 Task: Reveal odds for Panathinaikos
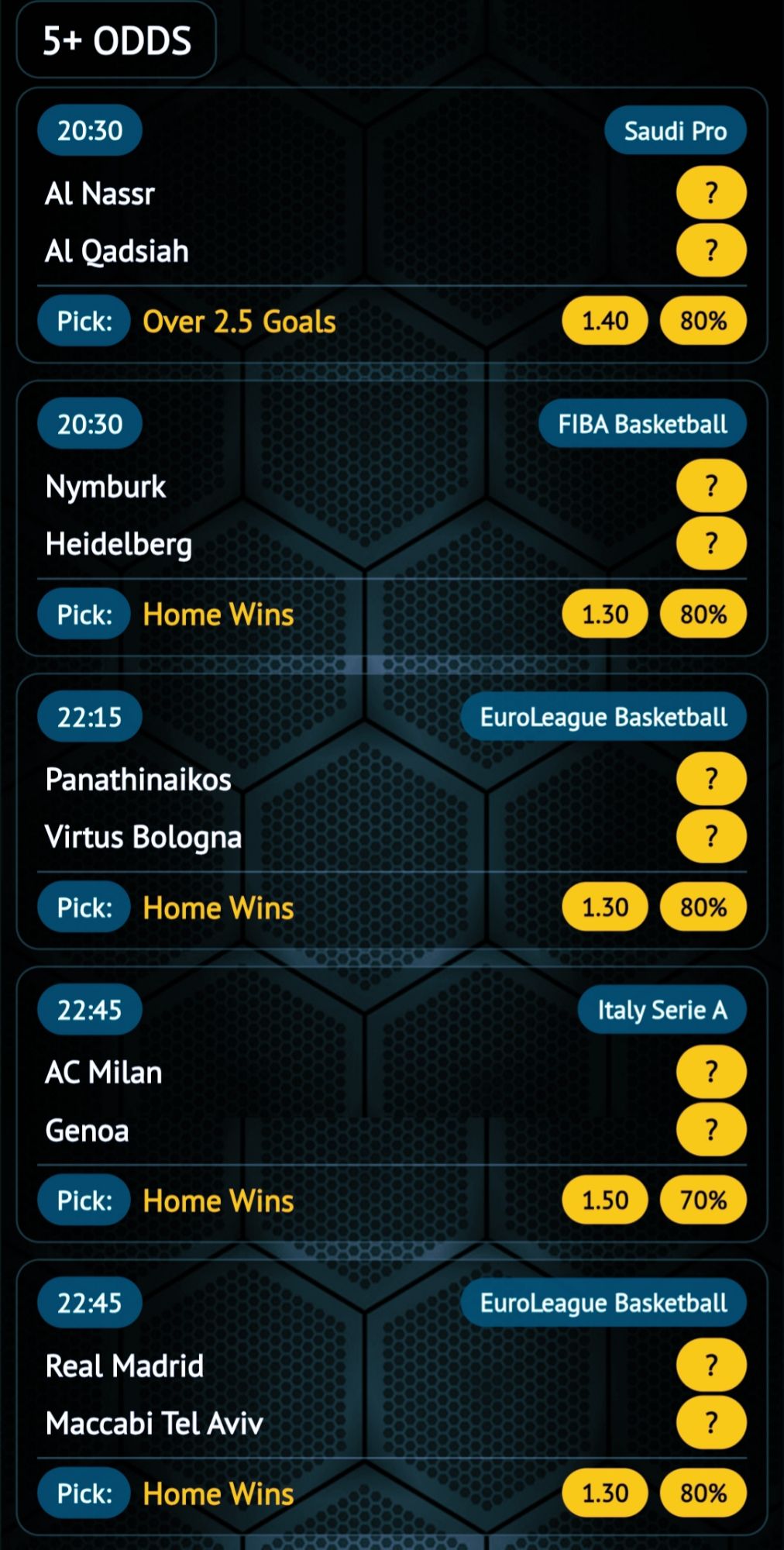(x=710, y=778)
